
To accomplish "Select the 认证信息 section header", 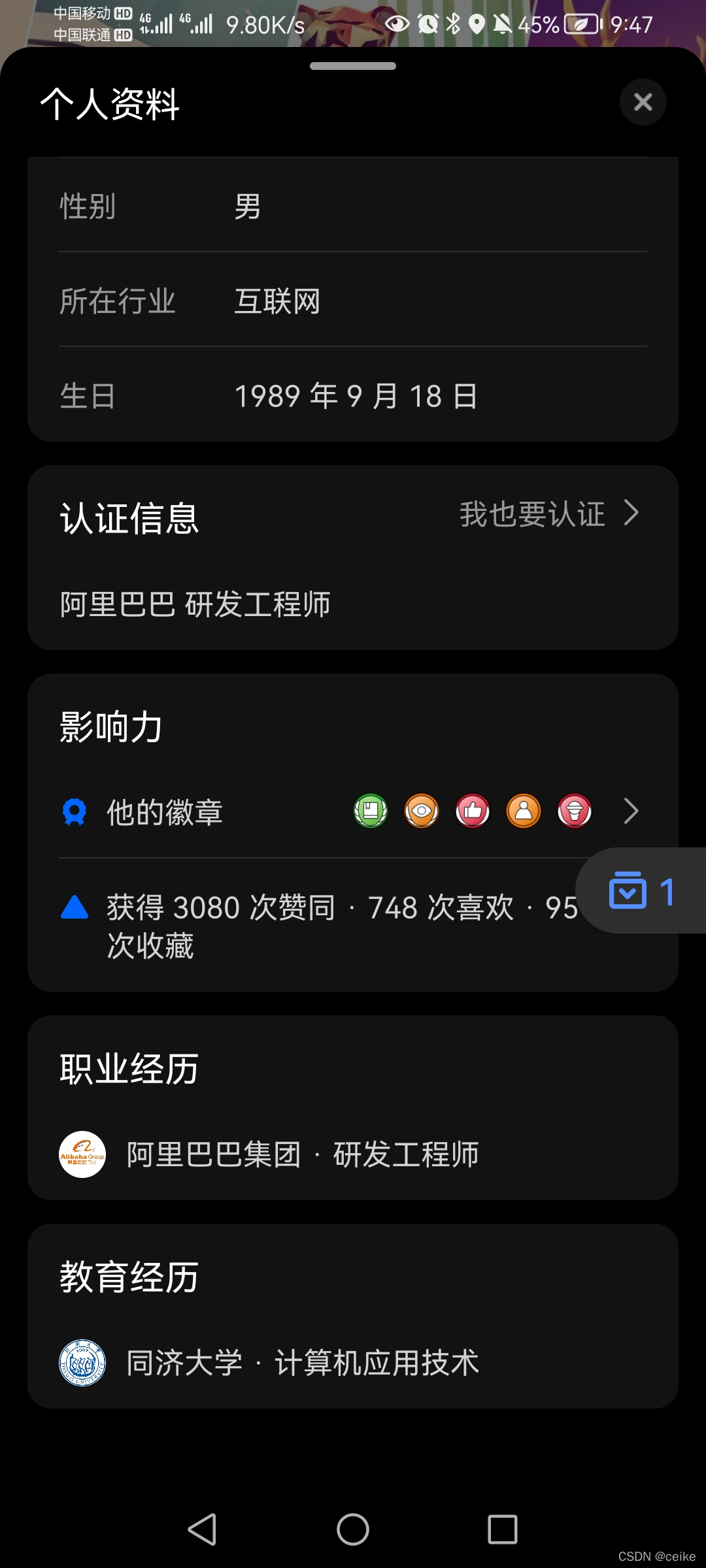I will click(x=129, y=518).
